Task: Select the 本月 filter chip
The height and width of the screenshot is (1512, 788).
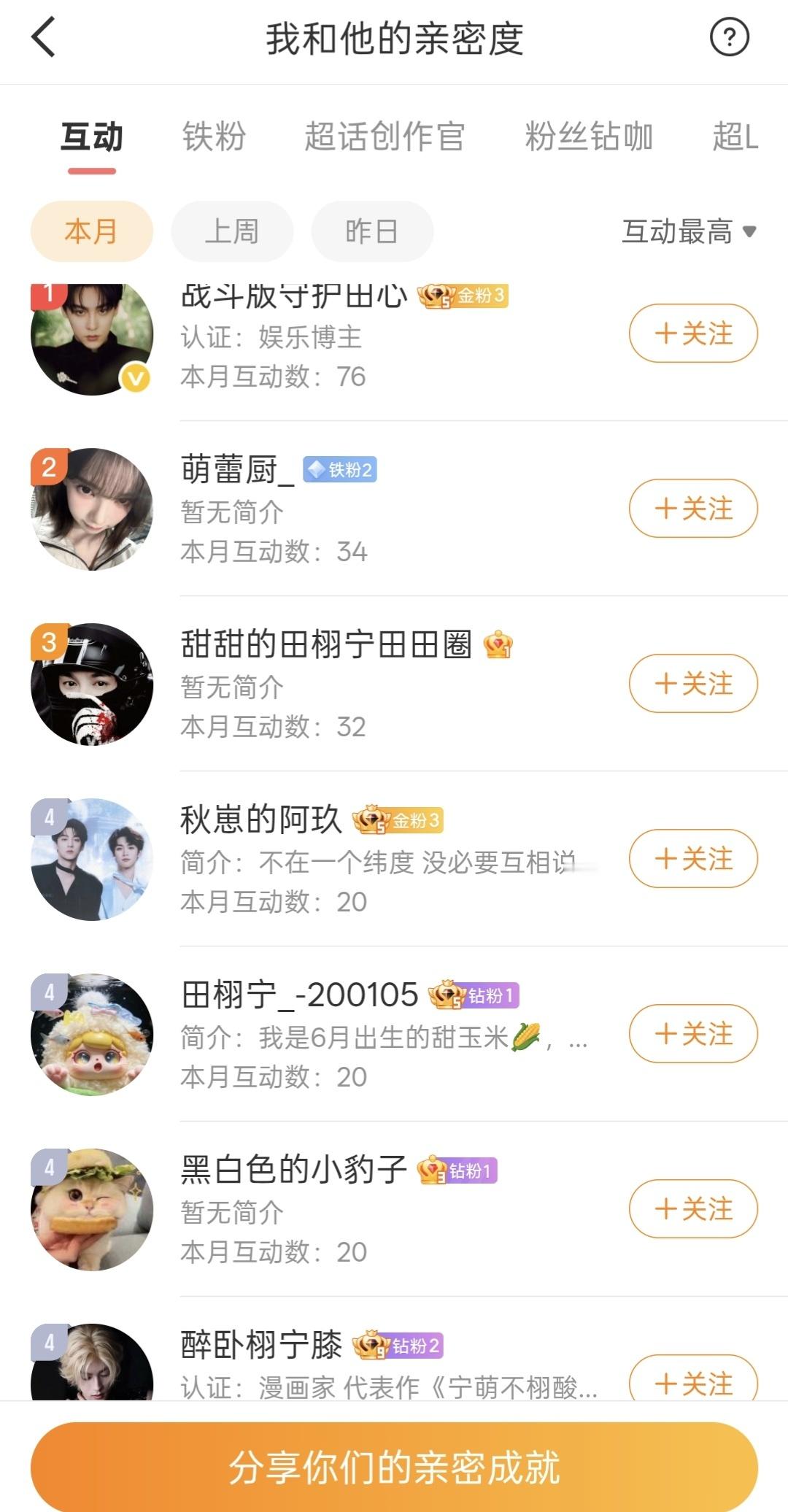Action: tap(92, 231)
